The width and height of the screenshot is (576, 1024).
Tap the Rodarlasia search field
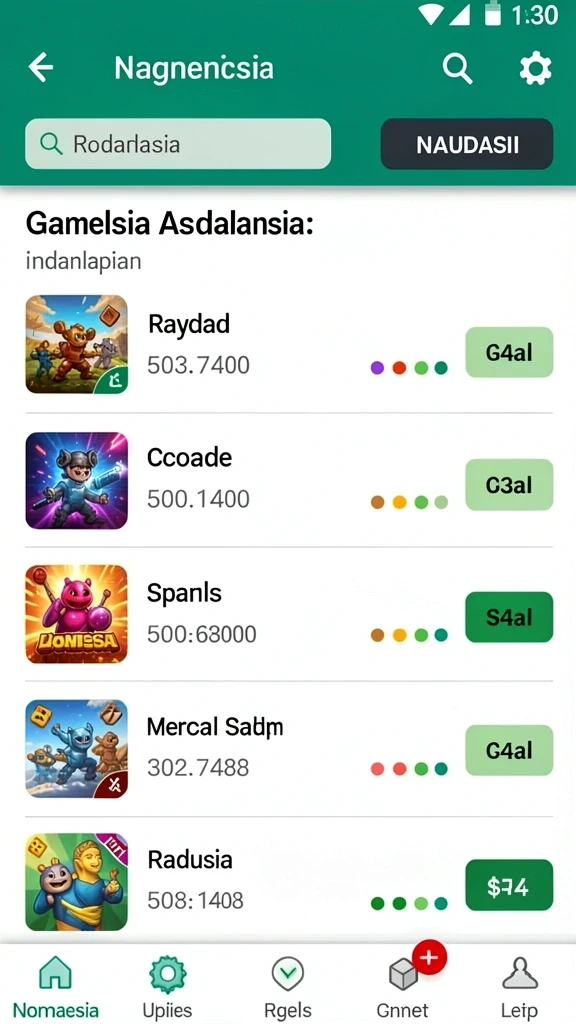(x=178, y=144)
